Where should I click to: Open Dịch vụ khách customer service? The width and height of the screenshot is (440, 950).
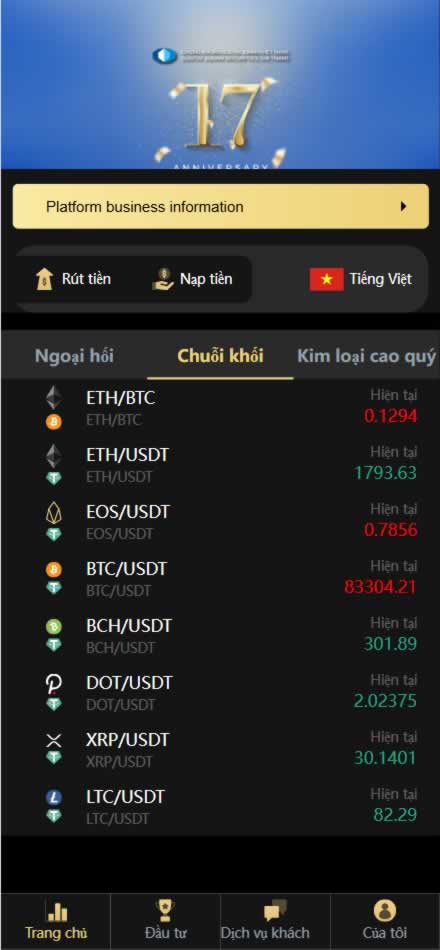[x=275, y=921]
